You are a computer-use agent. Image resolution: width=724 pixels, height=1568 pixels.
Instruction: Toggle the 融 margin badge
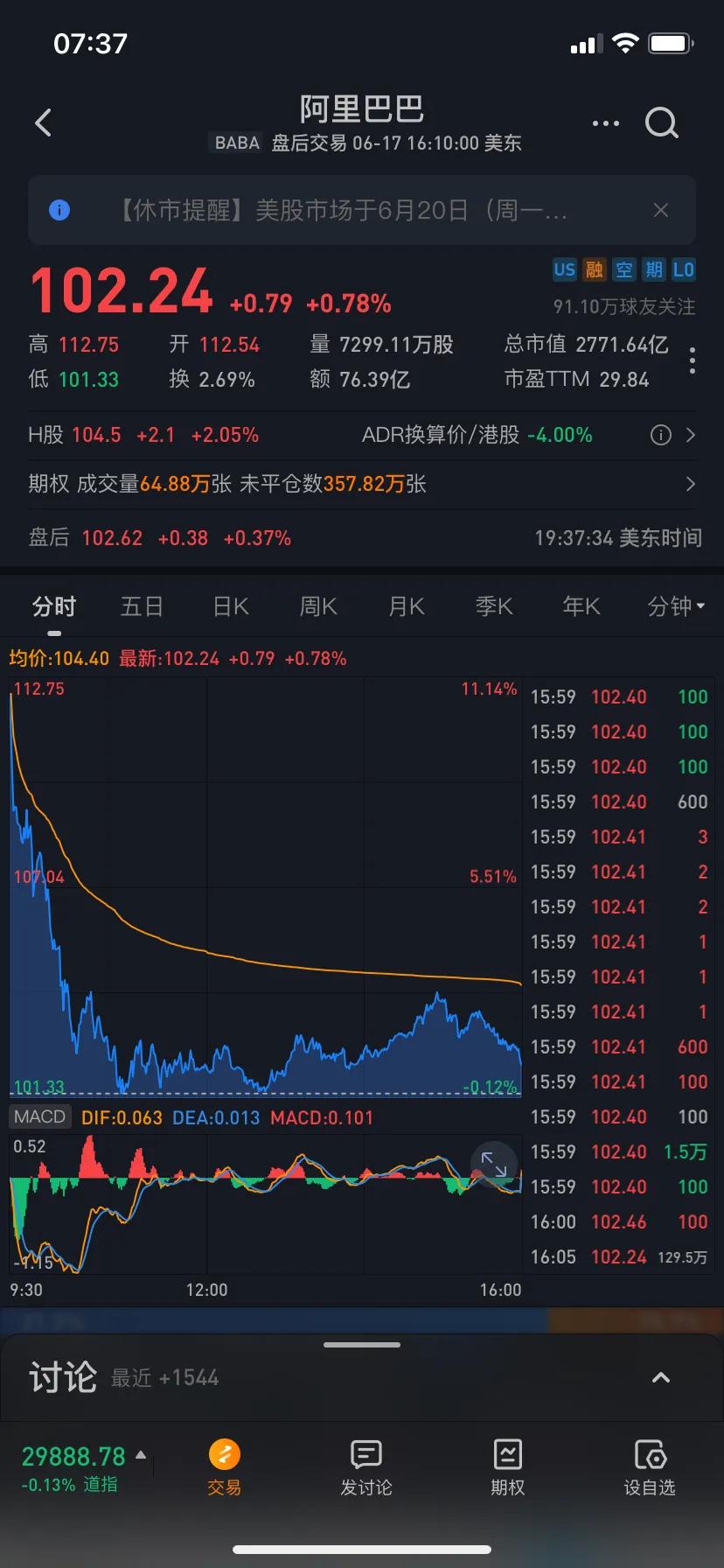click(x=594, y=269)
